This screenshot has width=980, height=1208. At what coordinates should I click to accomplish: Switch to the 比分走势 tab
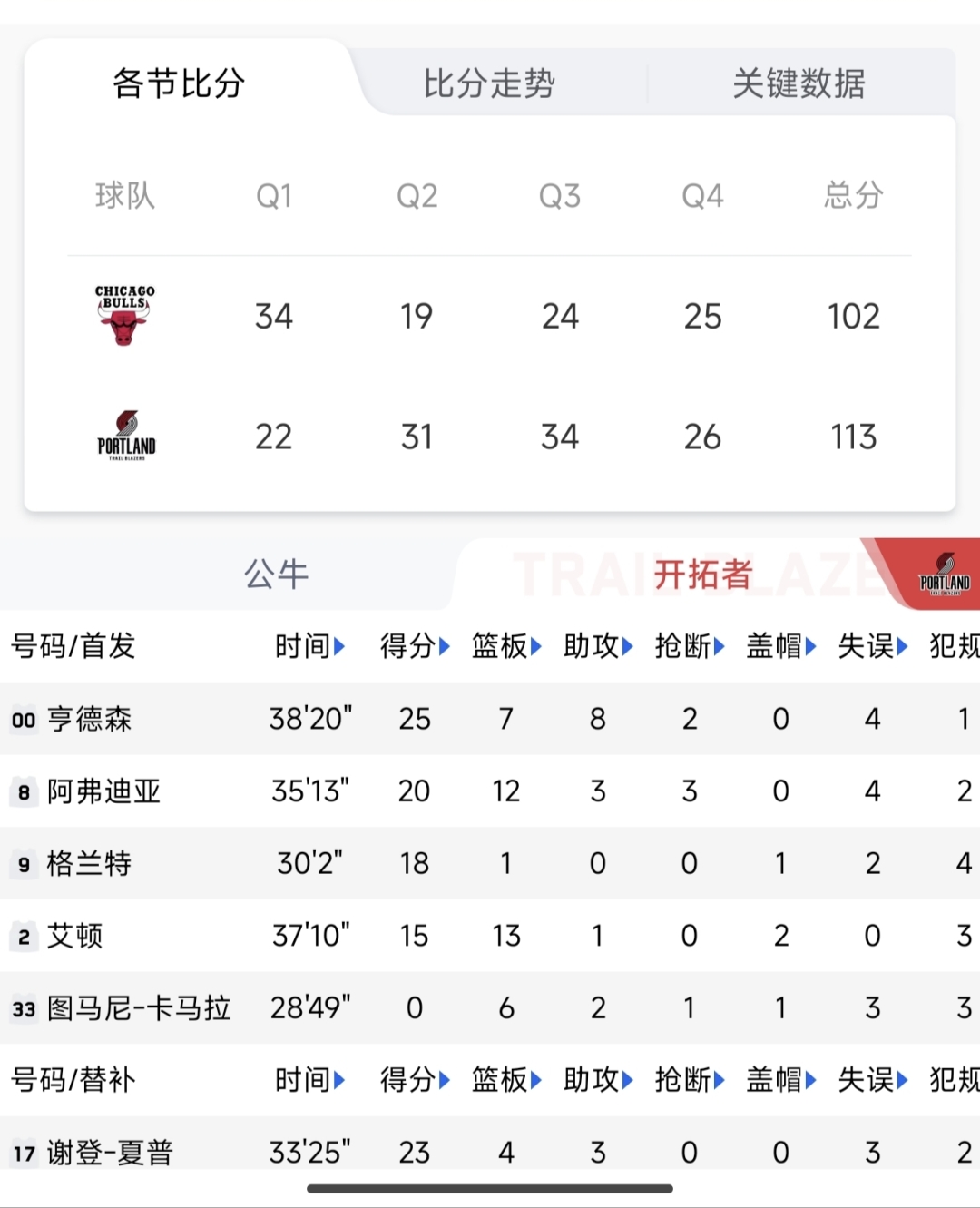[x=489, y=83]
